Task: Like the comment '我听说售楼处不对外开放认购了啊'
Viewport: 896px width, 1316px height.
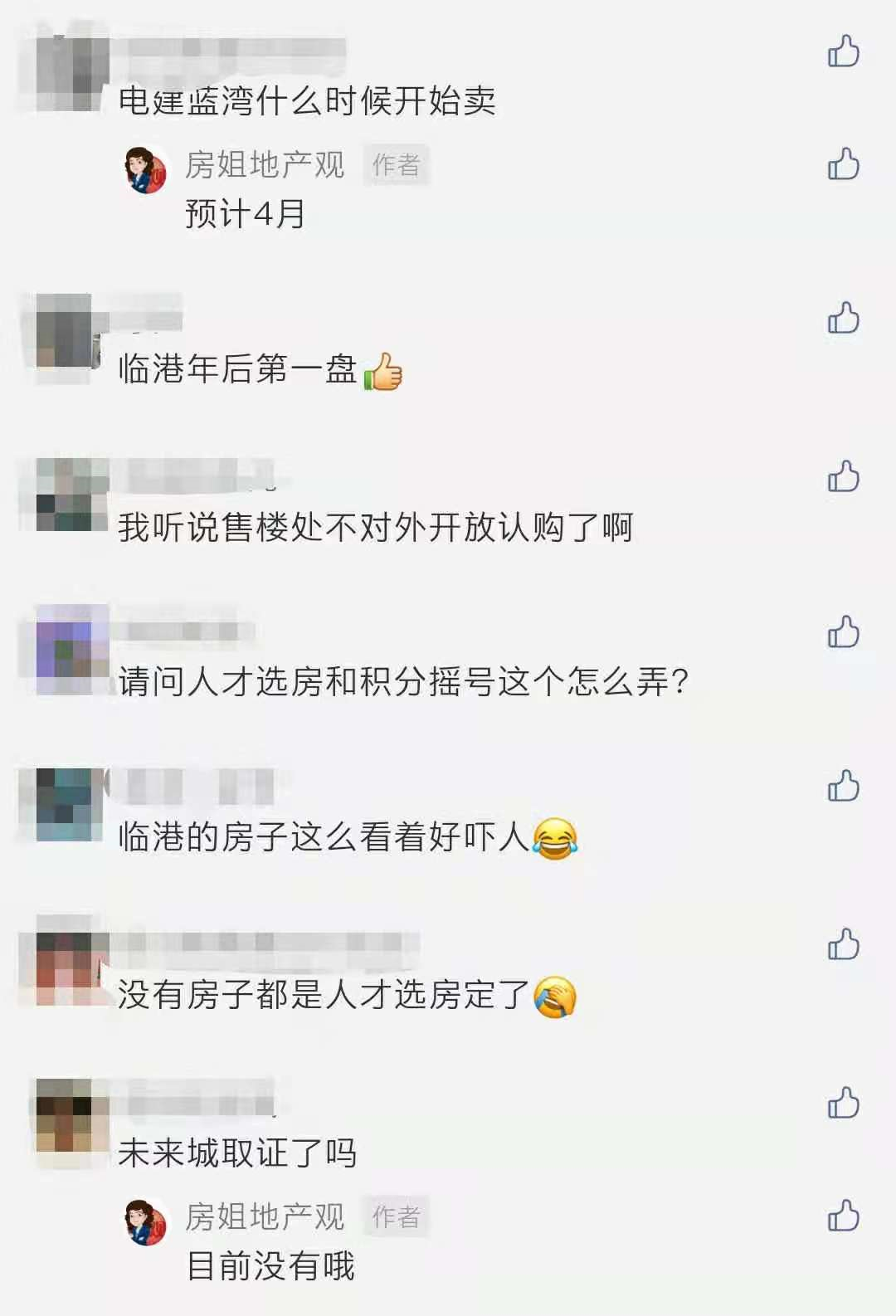Action: click(x=843, y=477)
